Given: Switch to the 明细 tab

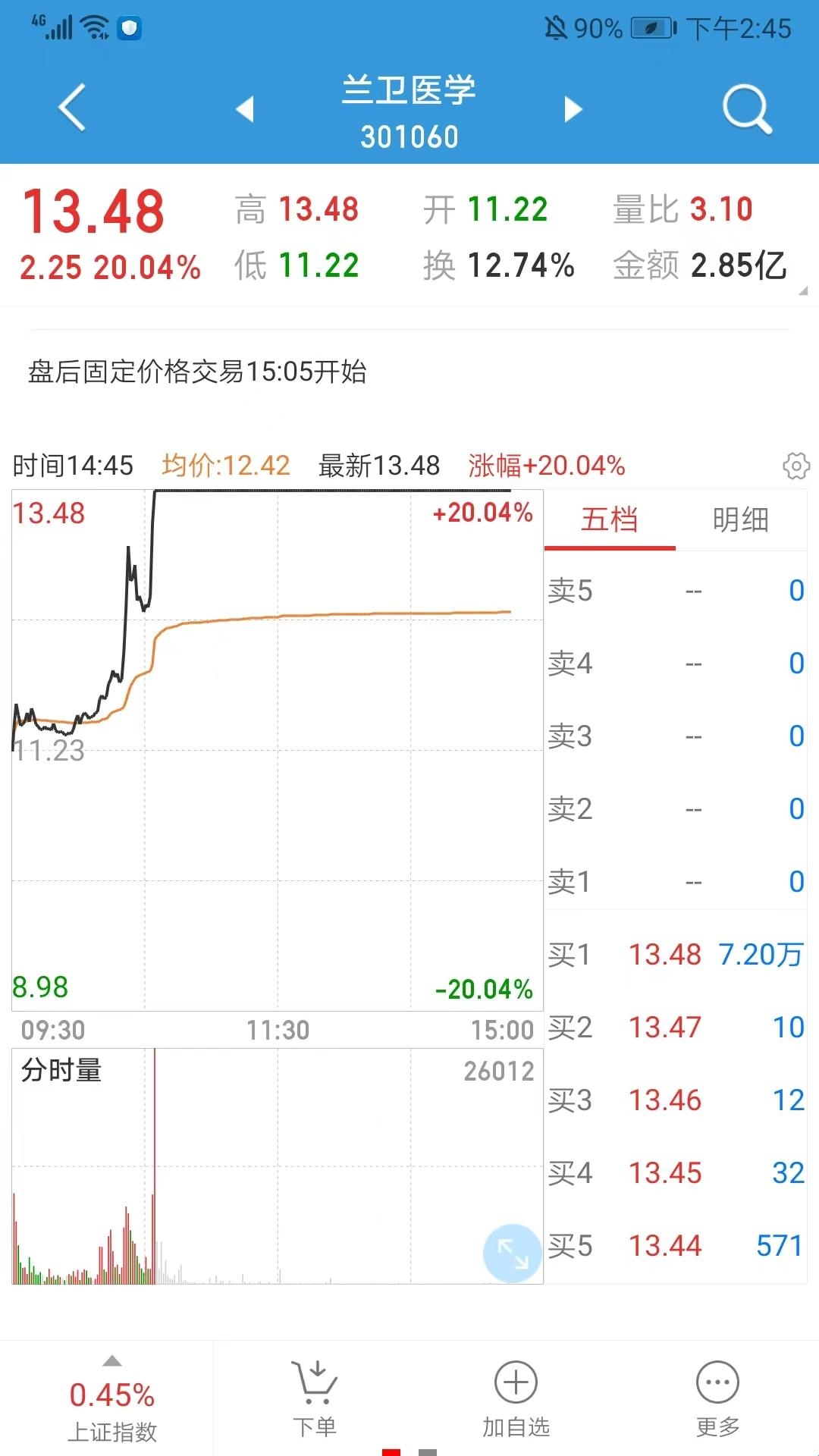Looking at the screenshot, I should tap(741, 520).
